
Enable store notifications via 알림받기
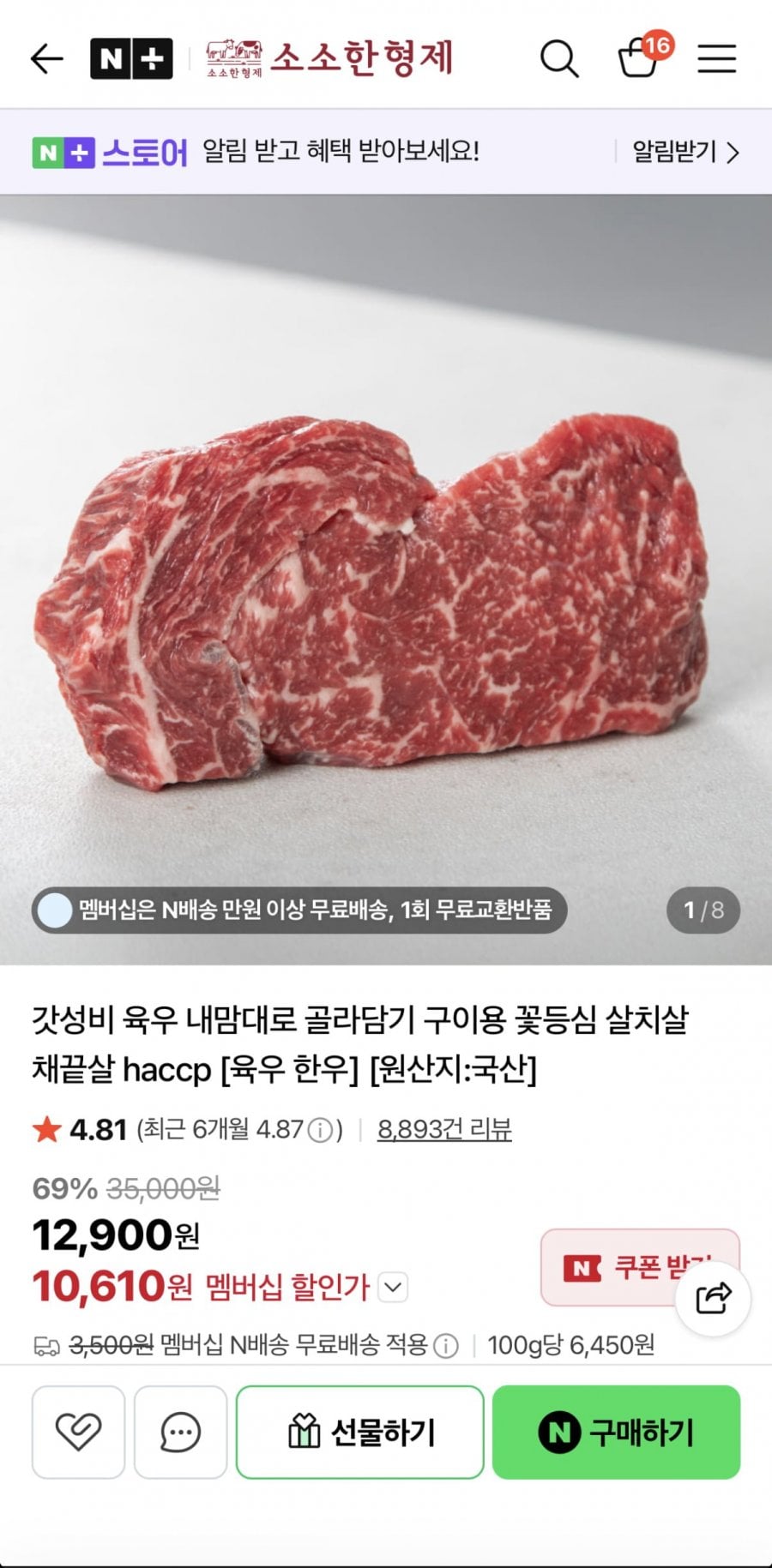click(x=677, y=153)
